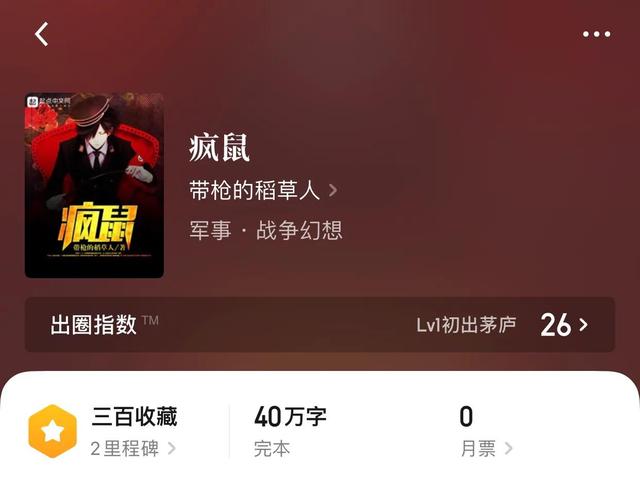Open author 带枪的稻草人's page
This screenshot has width=640, height=491.
[x=263, y=190]
